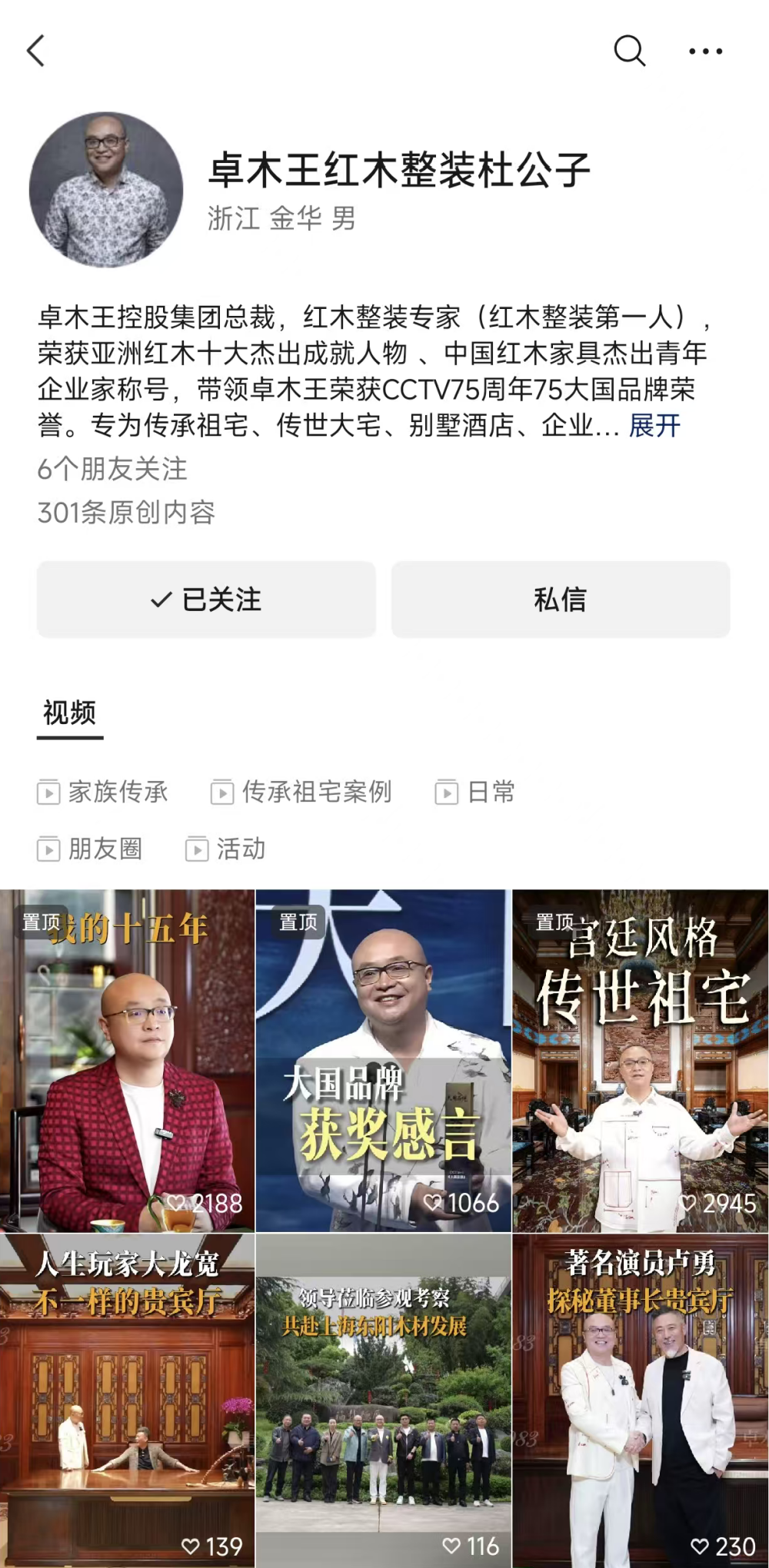Image resolution: width=769 pixels, height=1568 pixels.
Task: Open the 日常 video collection
Action: coord(475,792)
